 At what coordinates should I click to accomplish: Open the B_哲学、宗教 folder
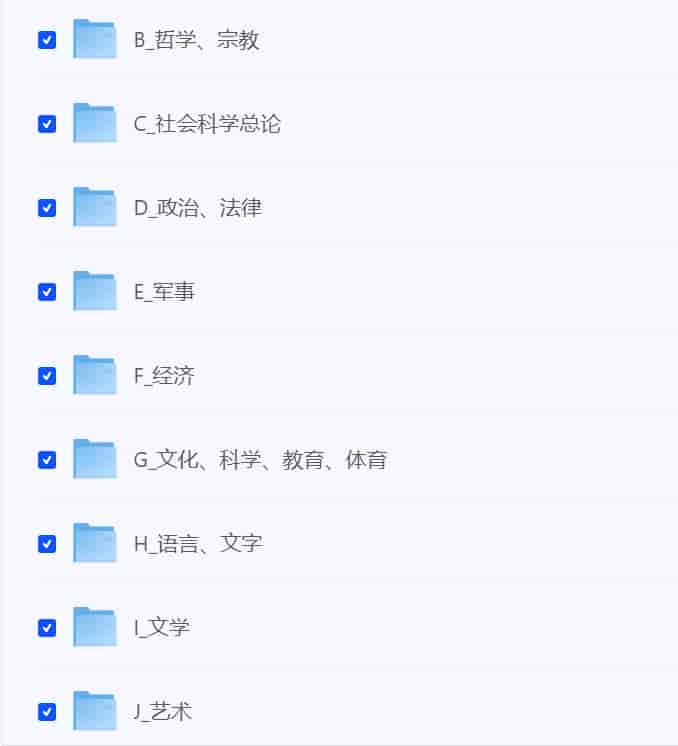[196, 41]
